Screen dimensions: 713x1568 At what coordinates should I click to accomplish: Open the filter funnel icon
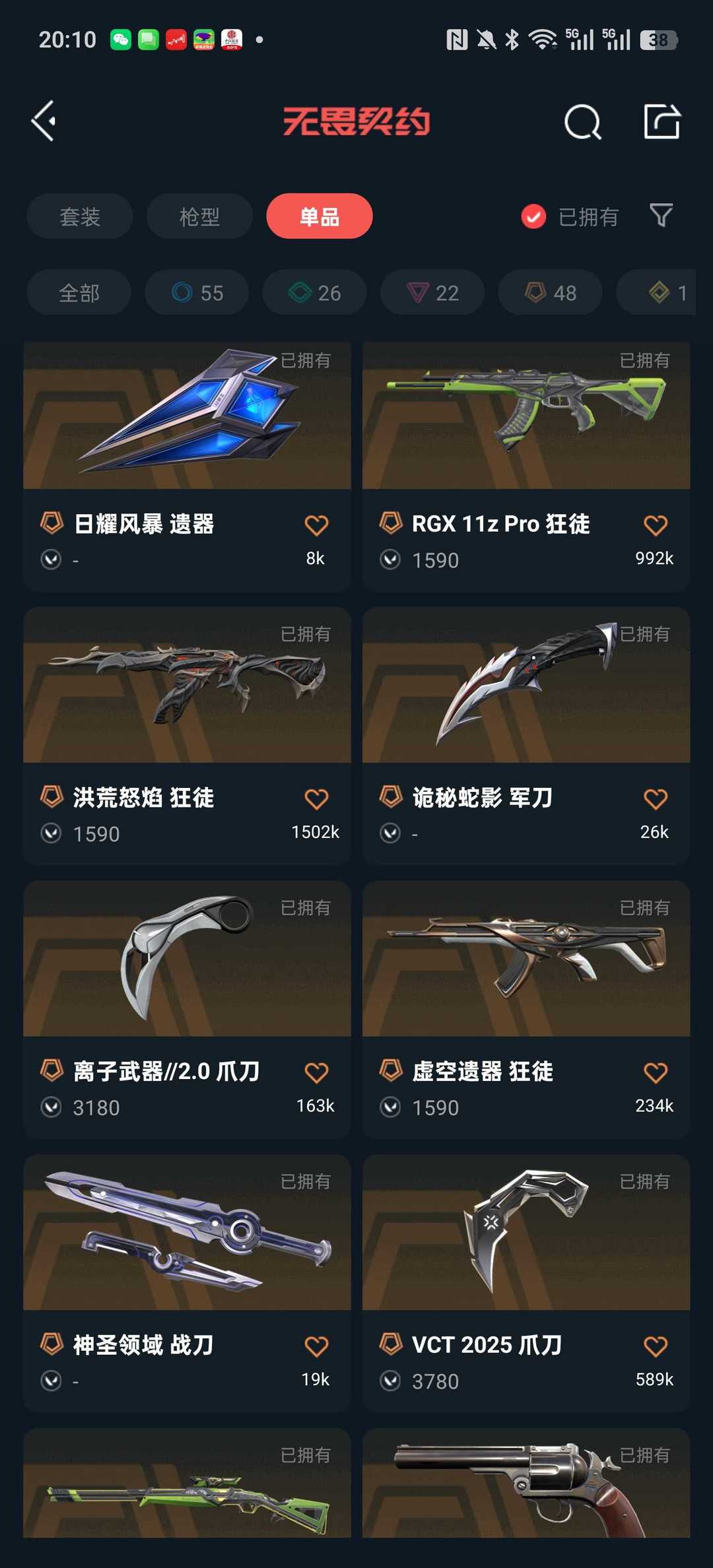click(661, 215)
